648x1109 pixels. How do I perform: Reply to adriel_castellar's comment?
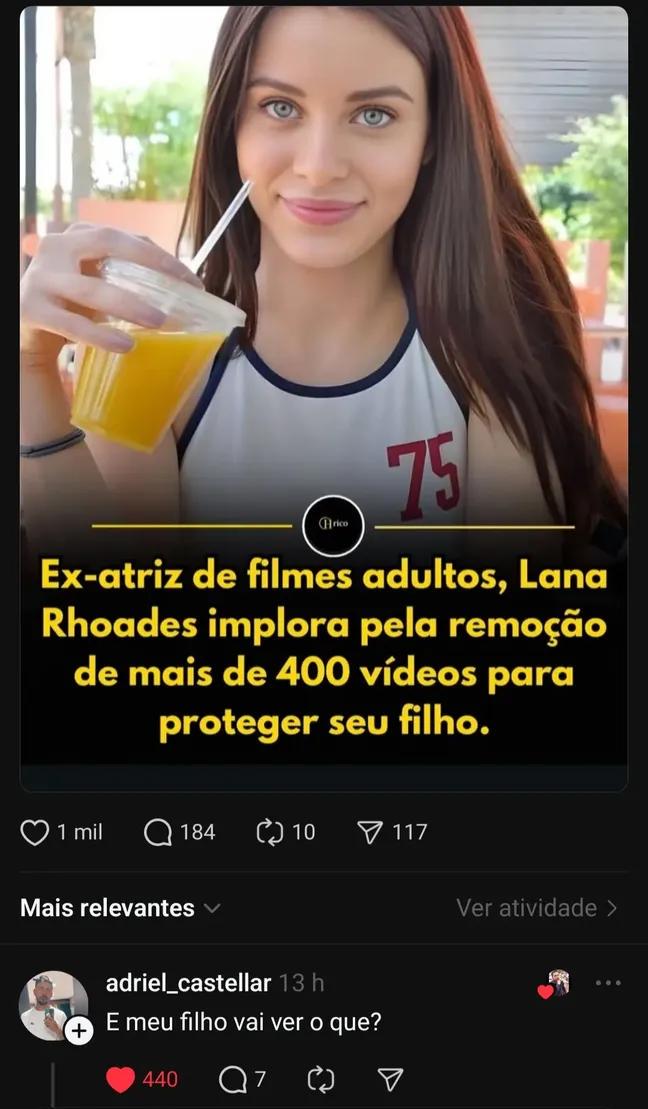232,1079
